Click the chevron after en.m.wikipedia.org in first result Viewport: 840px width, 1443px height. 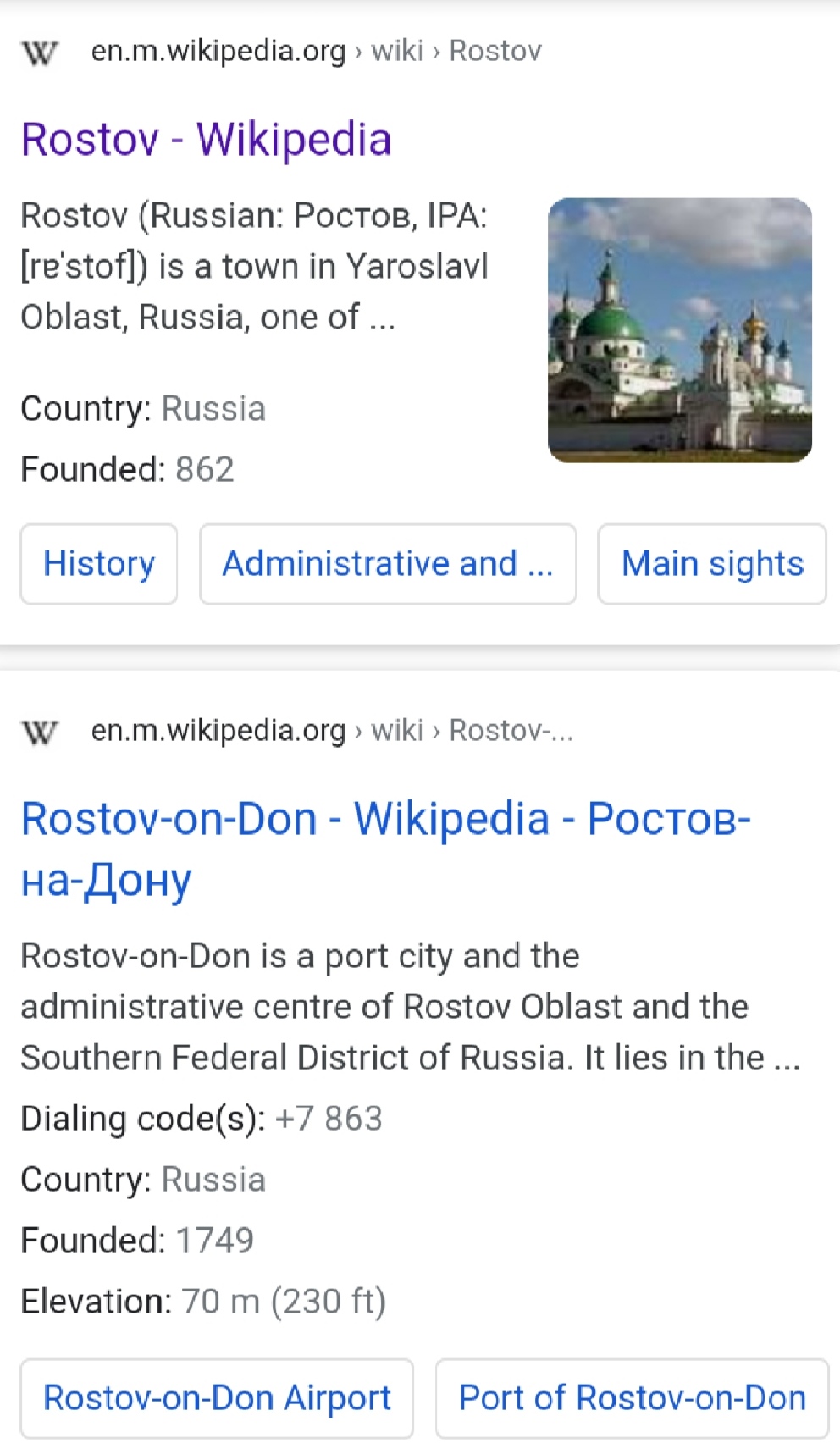pos(360,51)
